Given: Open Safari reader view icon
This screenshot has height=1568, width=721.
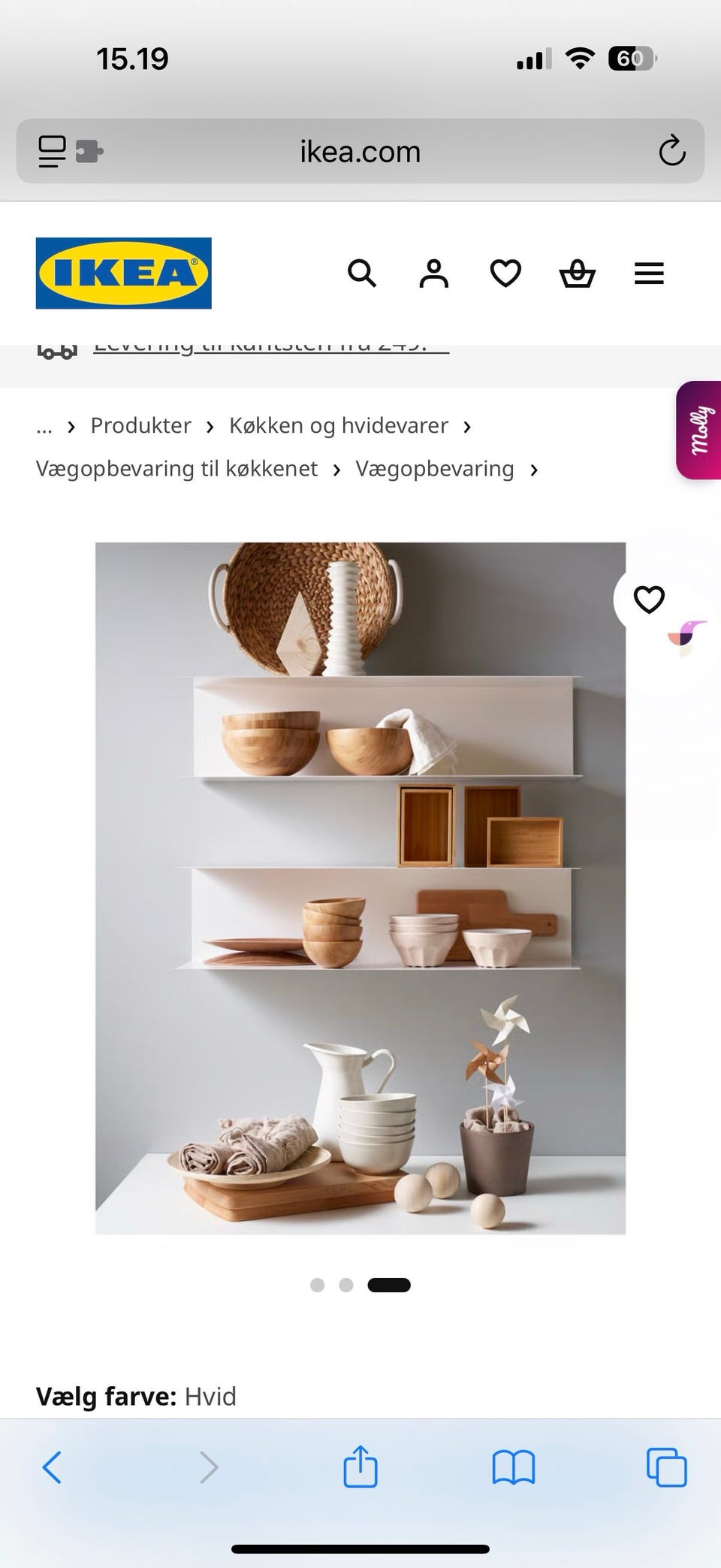Looking at the screenshot, I should [x=52, y=151].
